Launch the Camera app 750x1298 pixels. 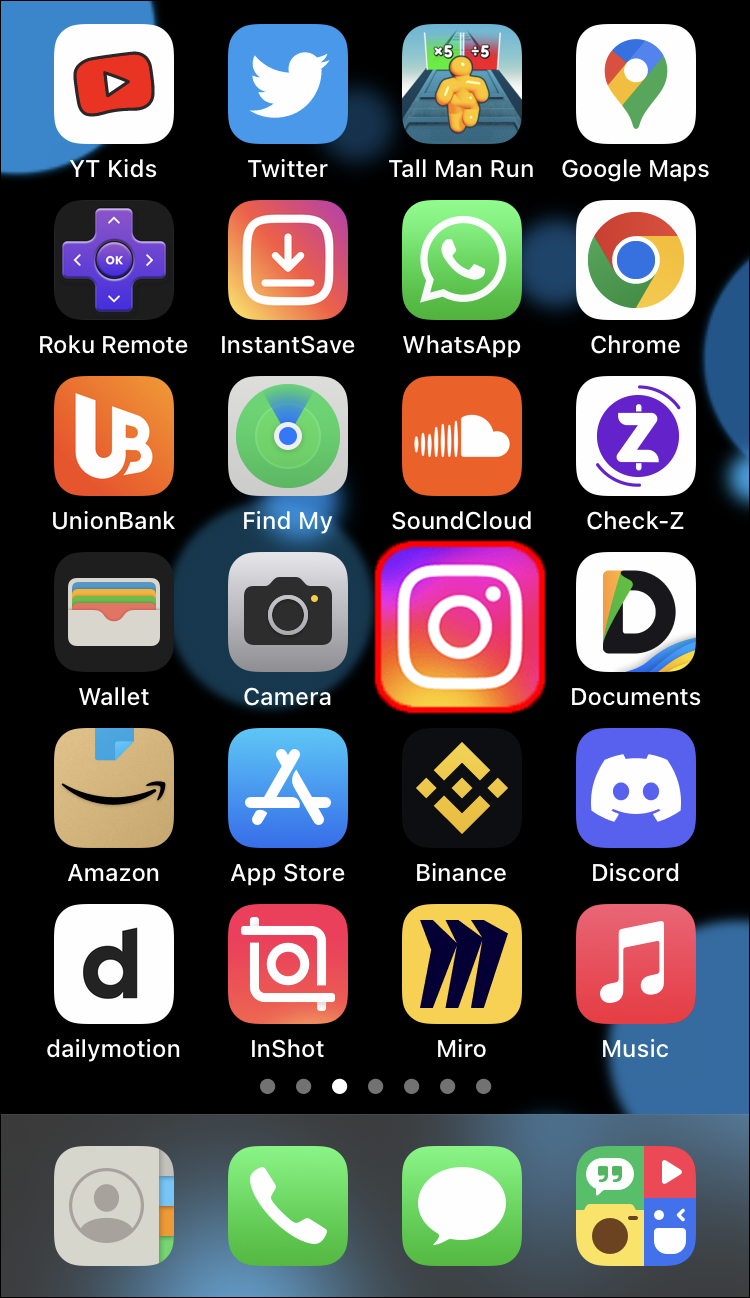coord(288,612)
